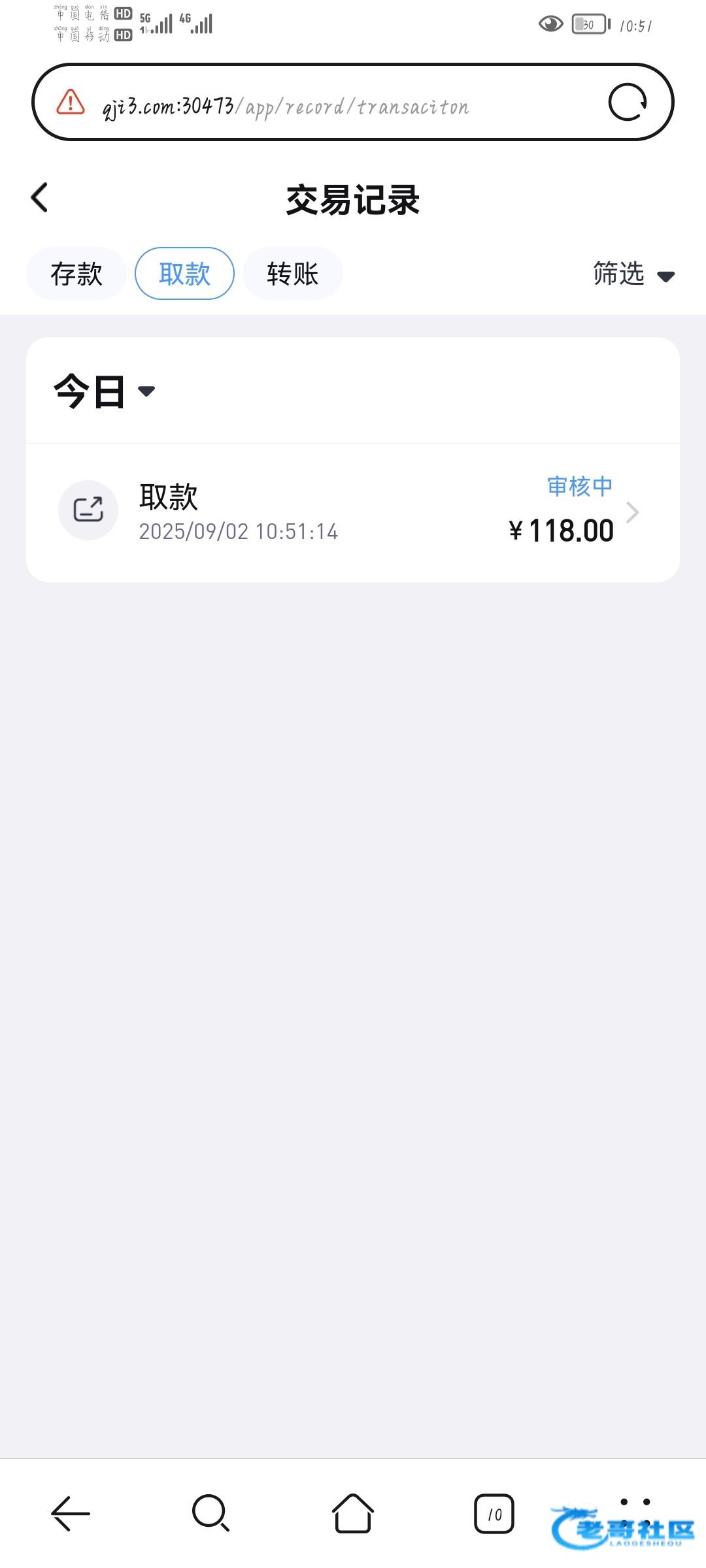Screen dimensions: 706x1568
Task: Select the 取款 tab
Action: coord(184,274)
